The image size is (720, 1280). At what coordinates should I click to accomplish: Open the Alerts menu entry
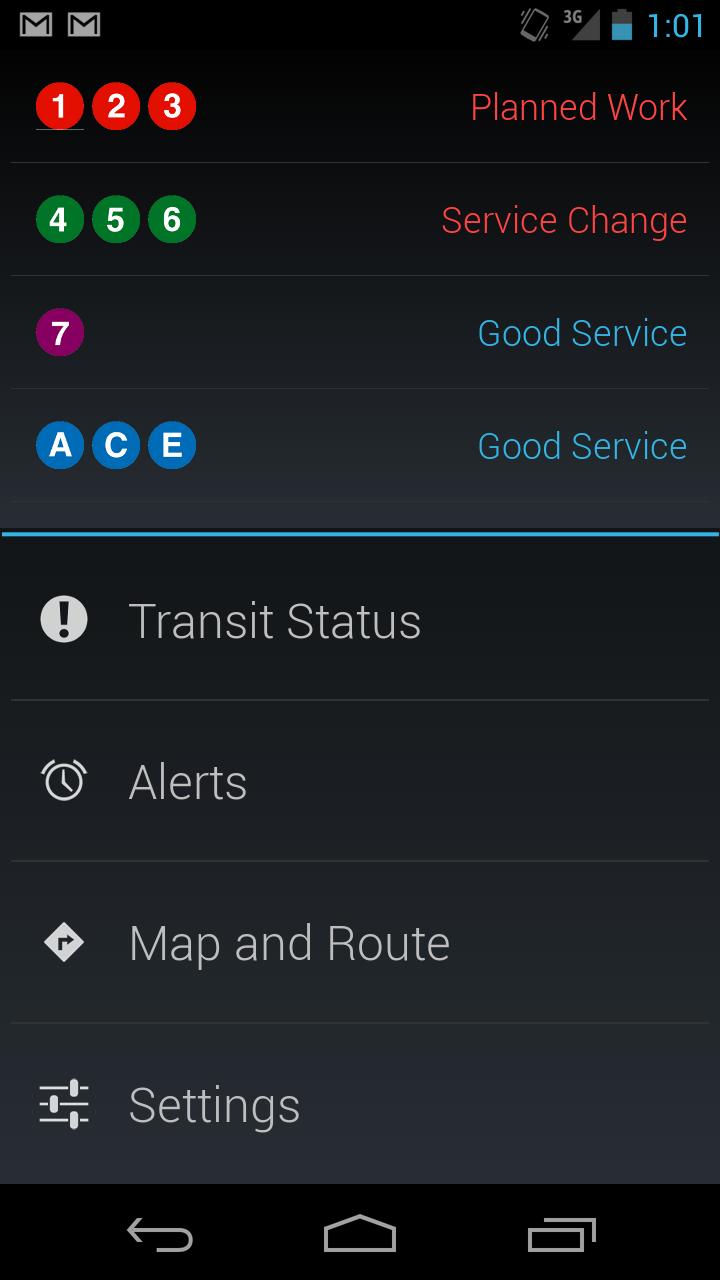tap(187, 781)
